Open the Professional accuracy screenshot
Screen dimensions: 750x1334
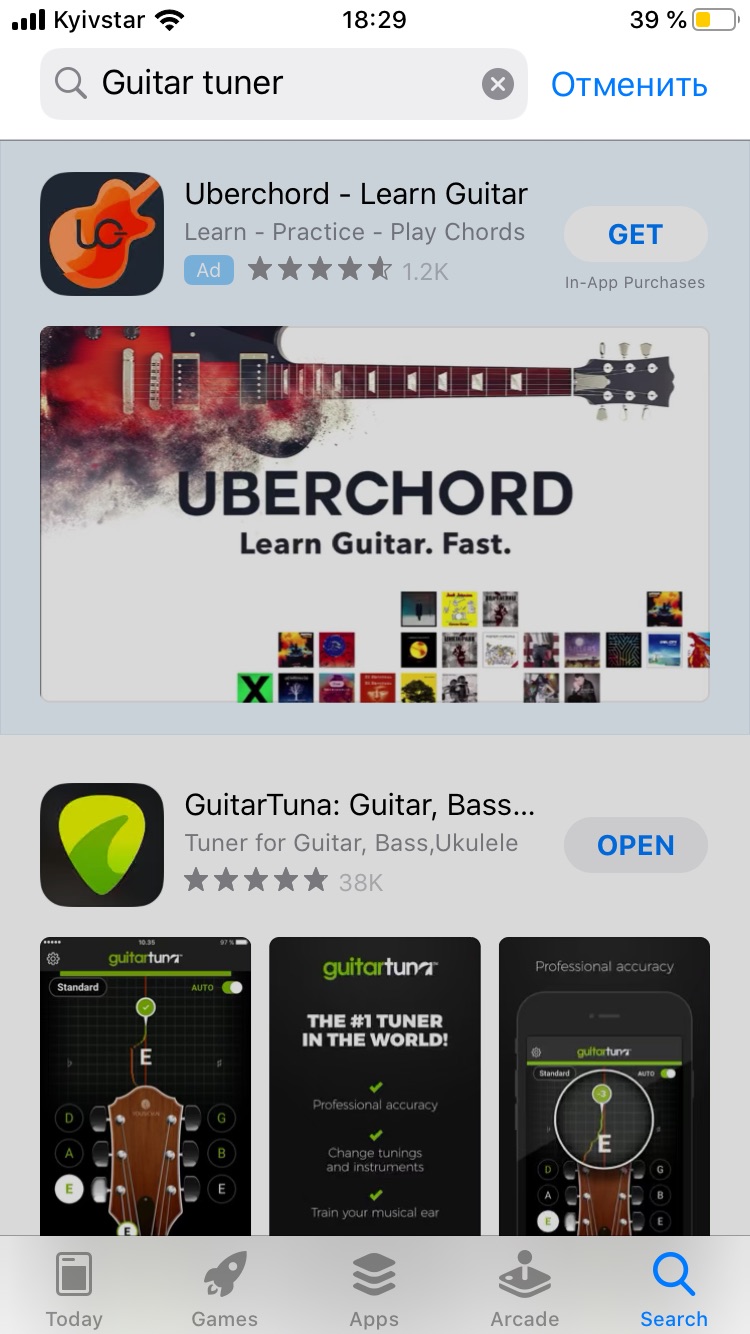pyautogui.click(x=604, y=1085)
